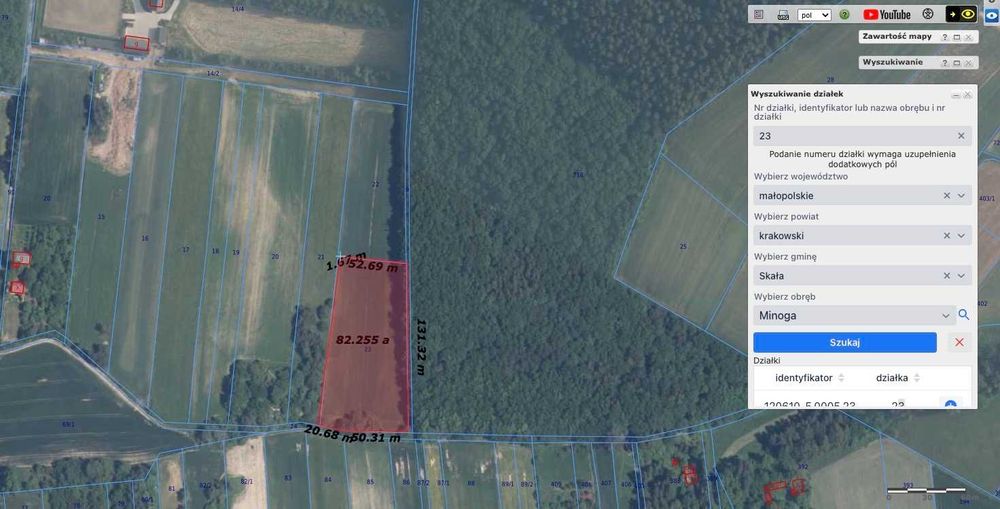The height and width of the screenshot is (509, 1000).
Task: Sort results by identyfikator column
Action: pyautogui.click(x=841, y=378)
